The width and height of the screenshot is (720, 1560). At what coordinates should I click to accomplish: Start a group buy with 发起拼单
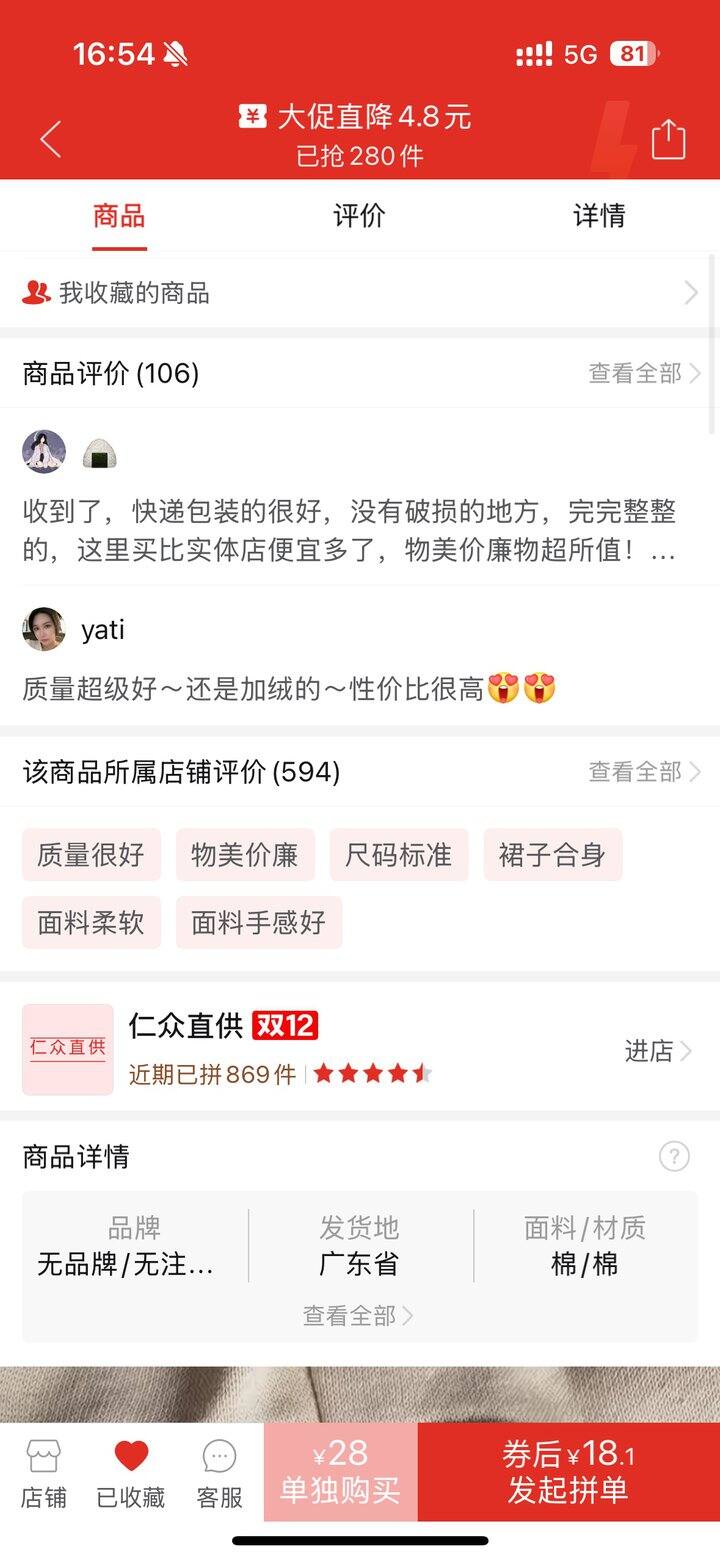568,1472
